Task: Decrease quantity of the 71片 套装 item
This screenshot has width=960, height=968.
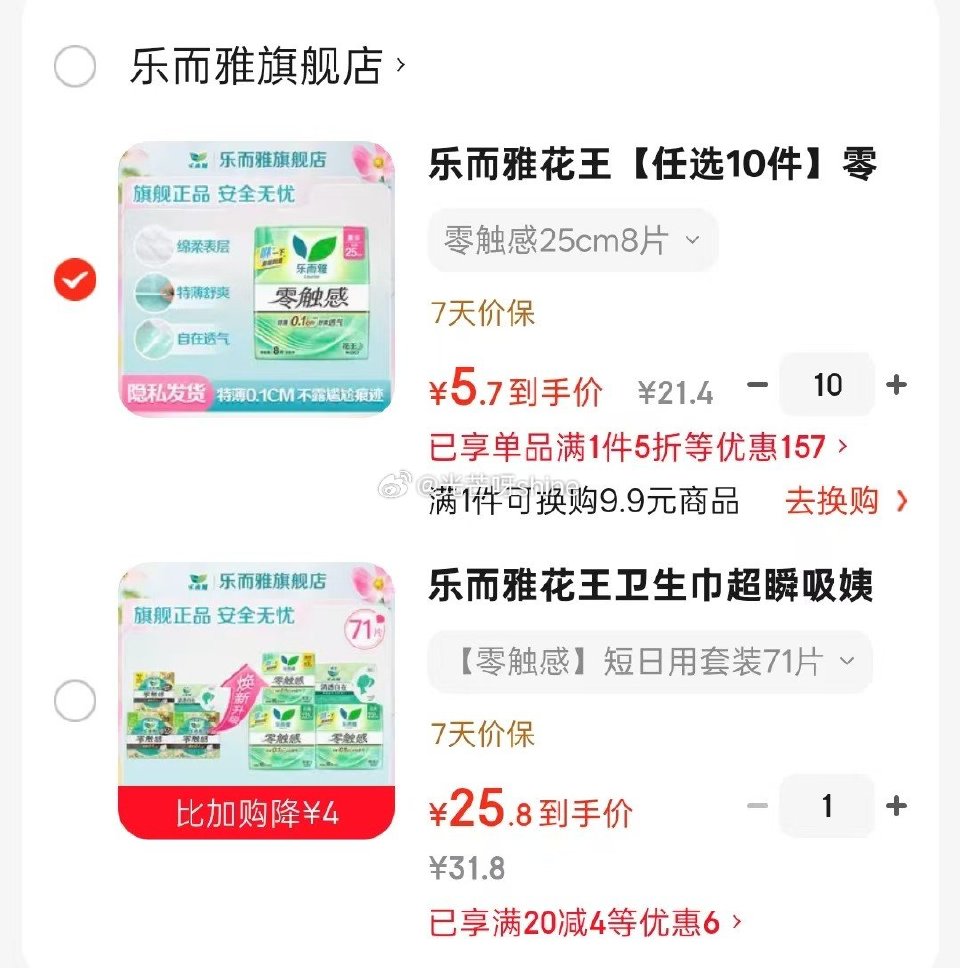Action: pos(757,806)
